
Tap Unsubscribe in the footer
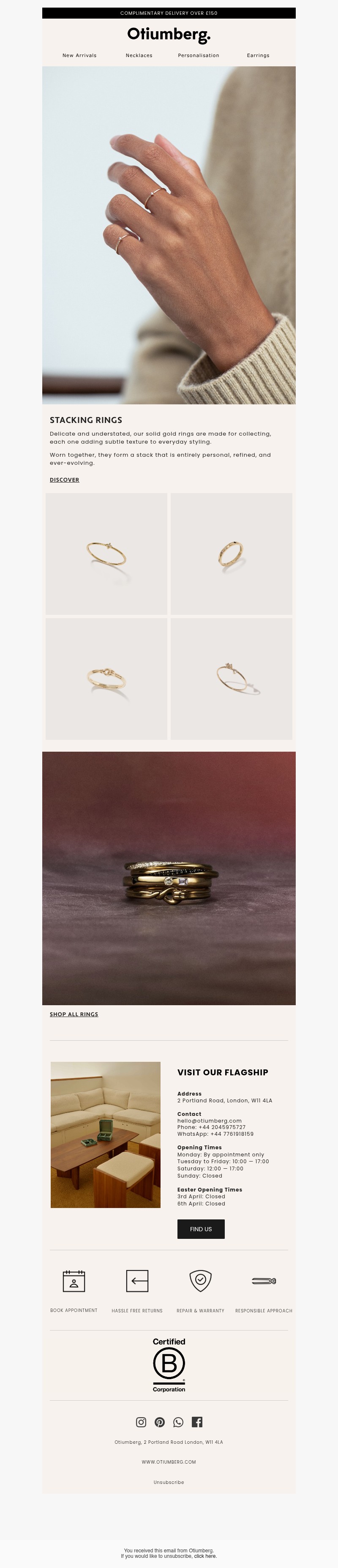click(169, 1482)
